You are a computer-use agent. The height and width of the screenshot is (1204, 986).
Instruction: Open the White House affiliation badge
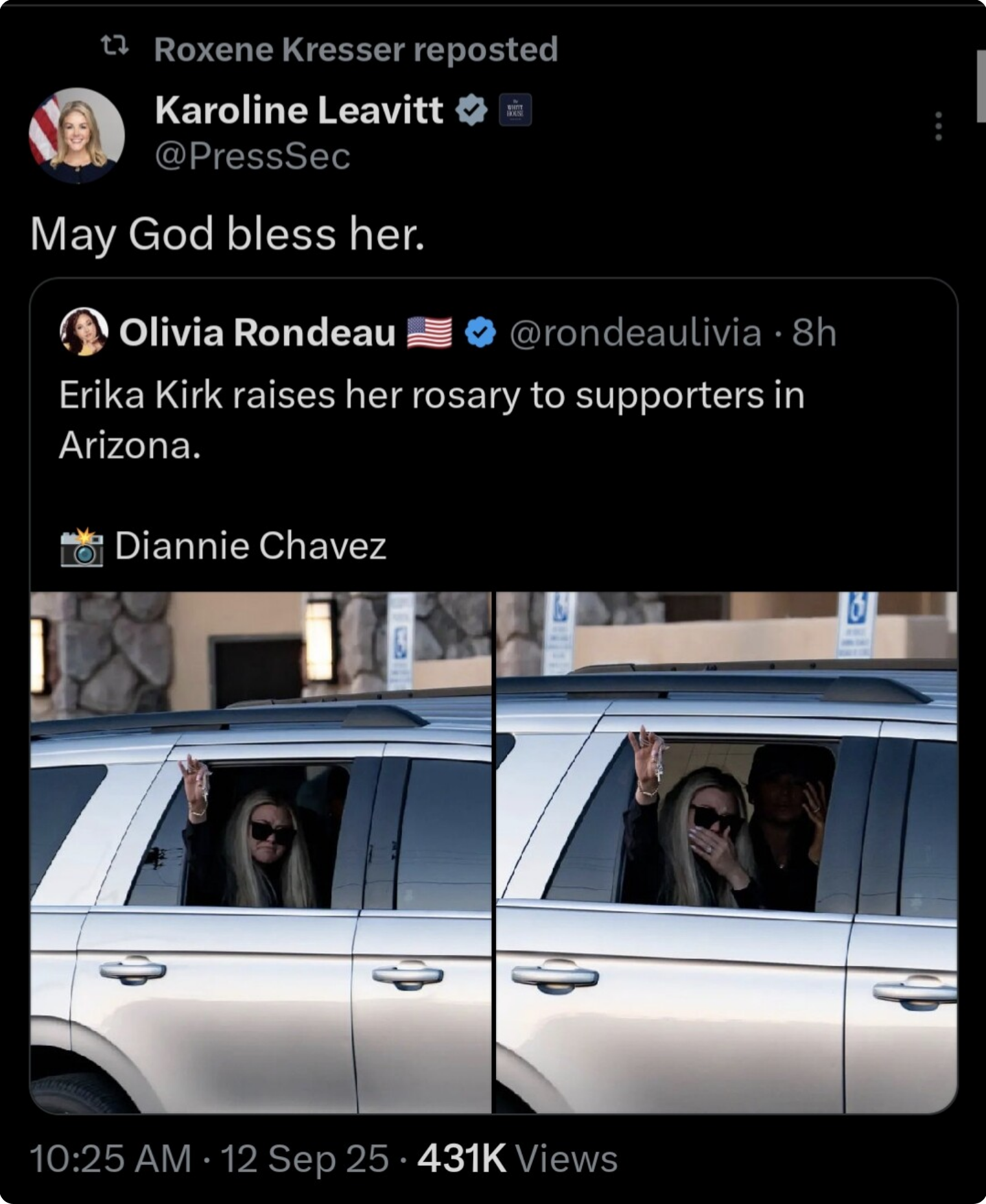coord(515,110)
